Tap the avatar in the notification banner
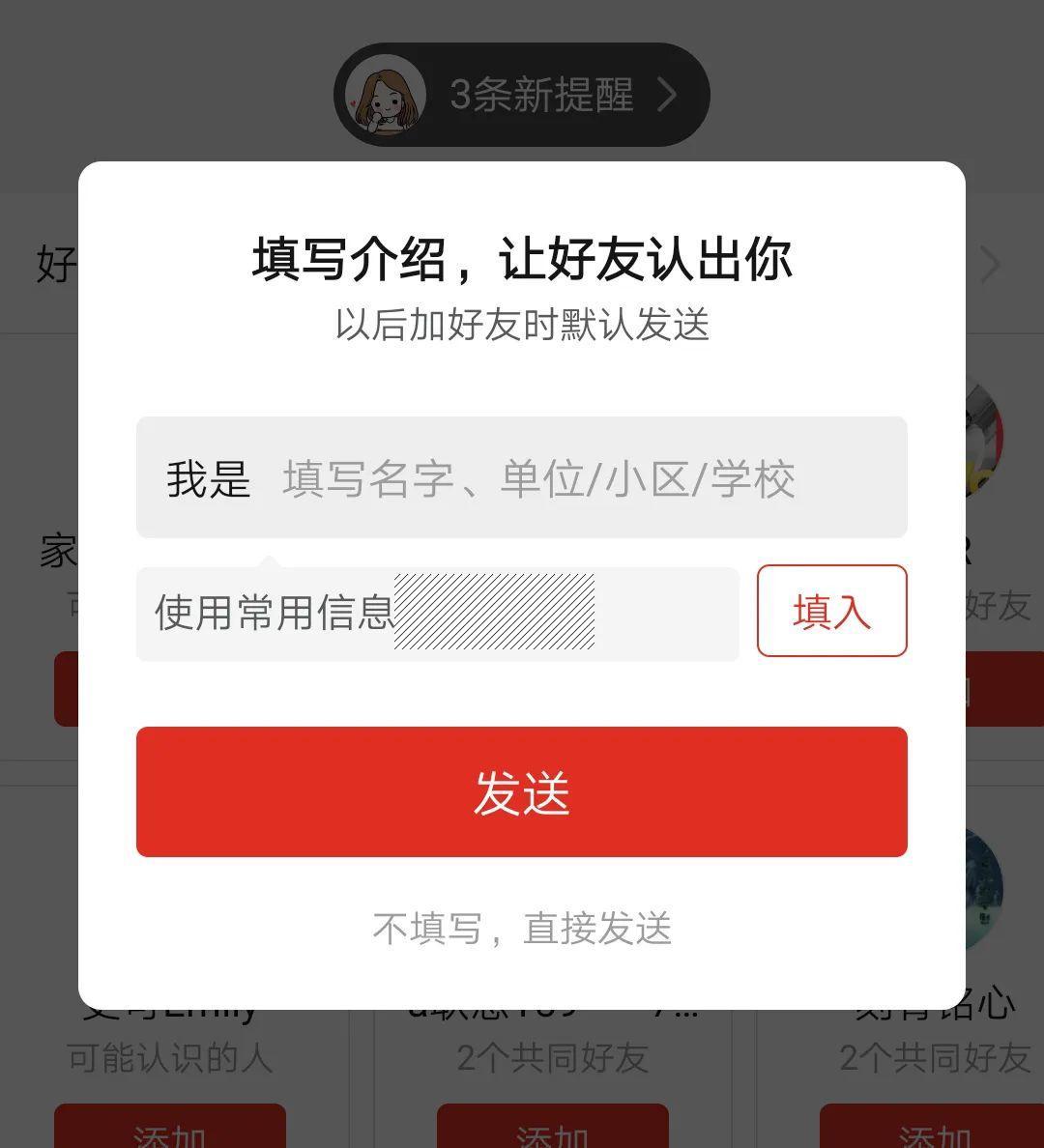 click(x=385, y=94)
